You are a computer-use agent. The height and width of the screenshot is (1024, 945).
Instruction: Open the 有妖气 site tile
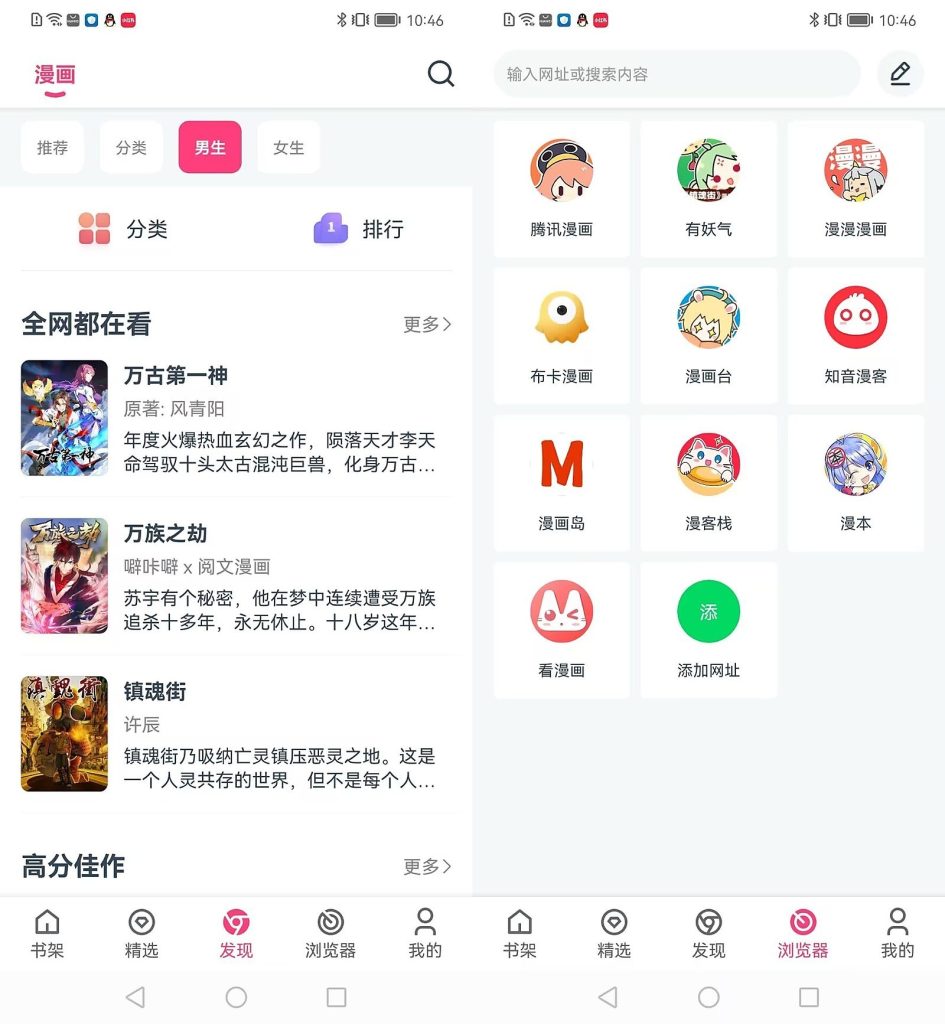point(708,189)
